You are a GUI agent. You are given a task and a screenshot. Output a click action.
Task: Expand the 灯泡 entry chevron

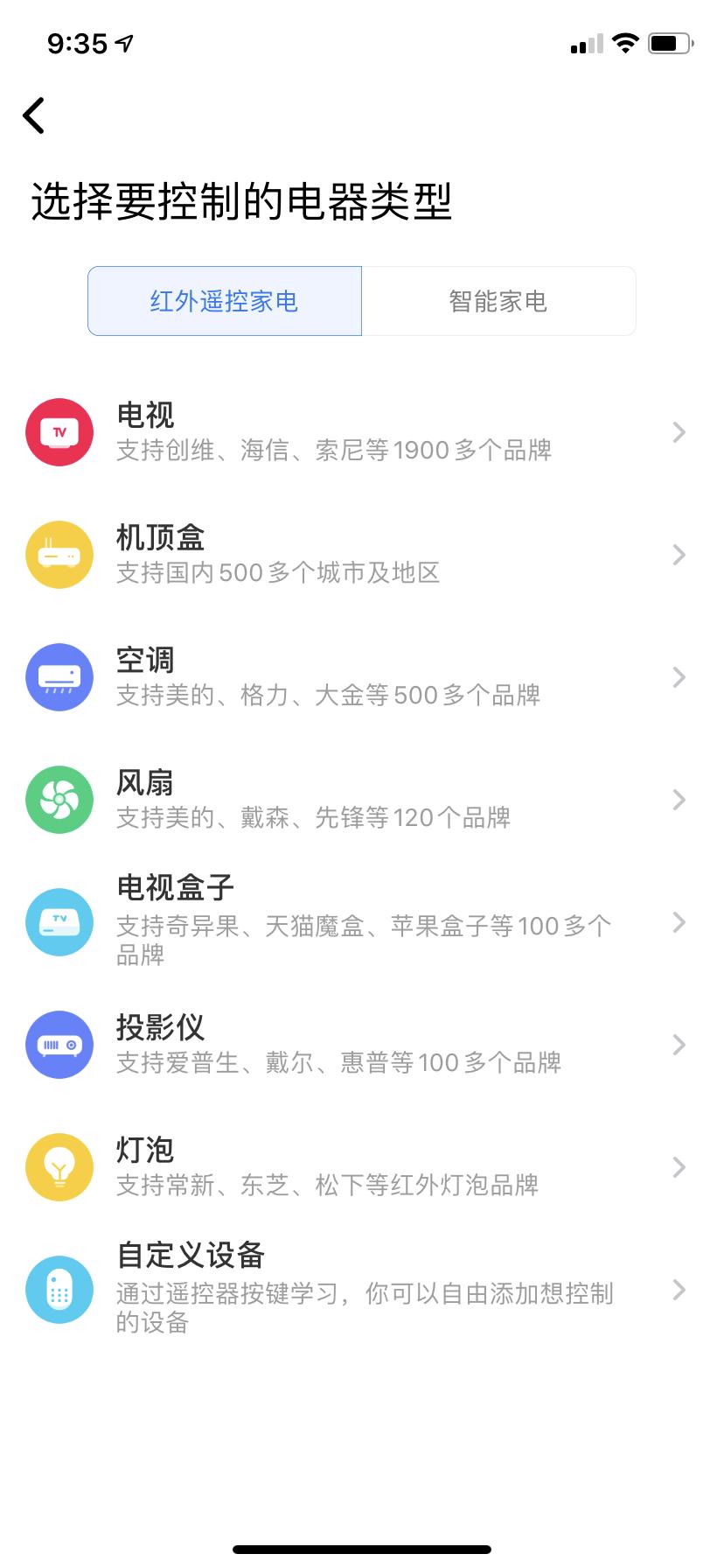click(680, 1167)
